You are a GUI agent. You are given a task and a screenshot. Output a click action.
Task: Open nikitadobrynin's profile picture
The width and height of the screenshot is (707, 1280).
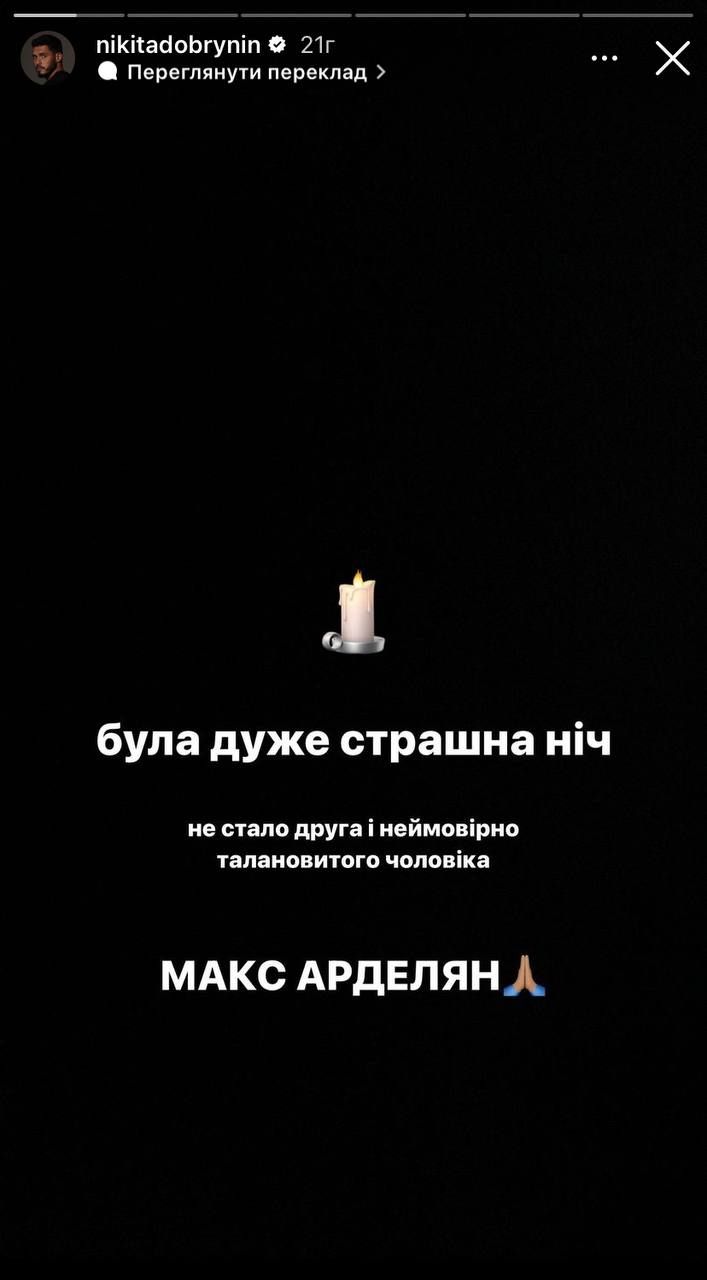coord(48,58)
